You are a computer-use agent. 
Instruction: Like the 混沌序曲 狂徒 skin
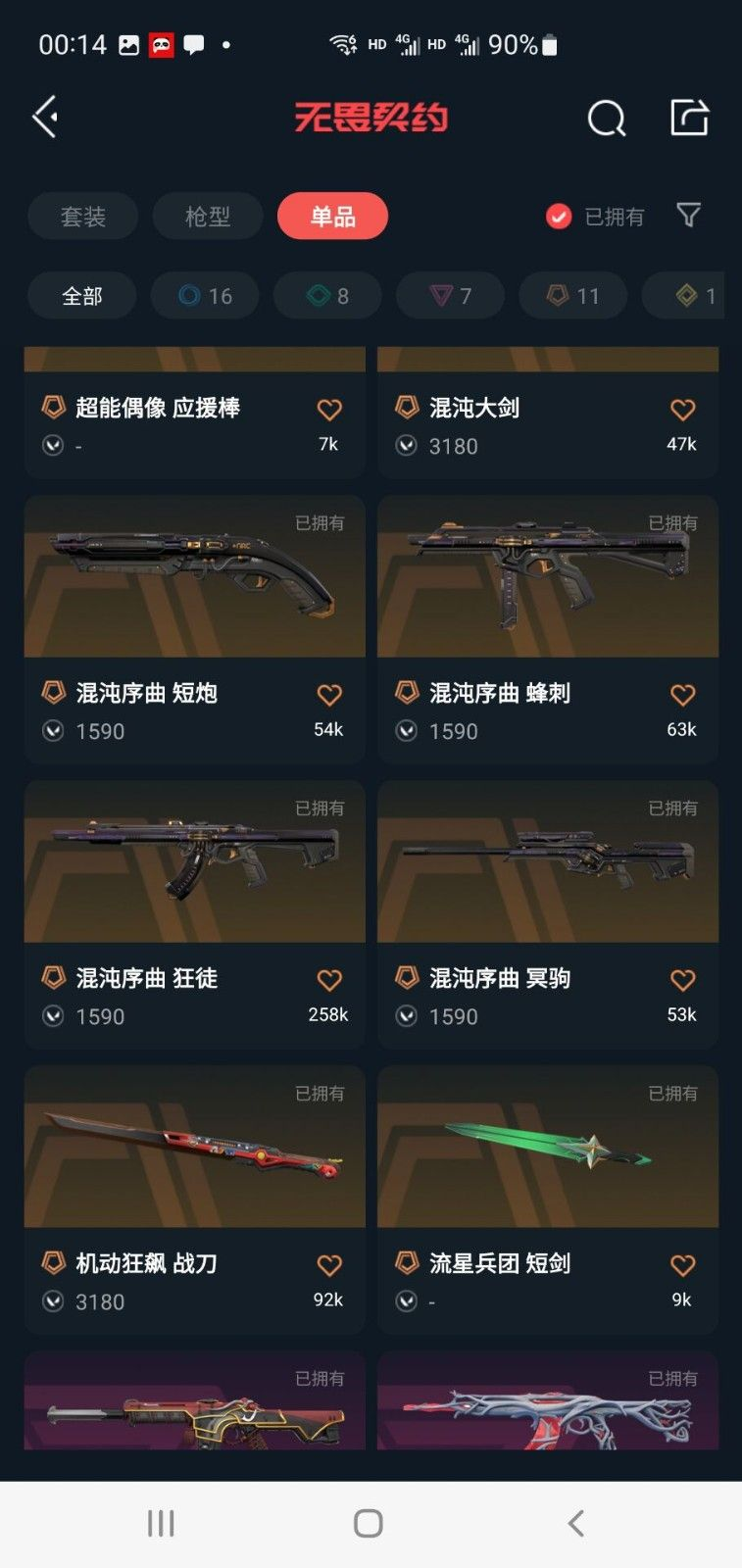click(x=329, y=980)
